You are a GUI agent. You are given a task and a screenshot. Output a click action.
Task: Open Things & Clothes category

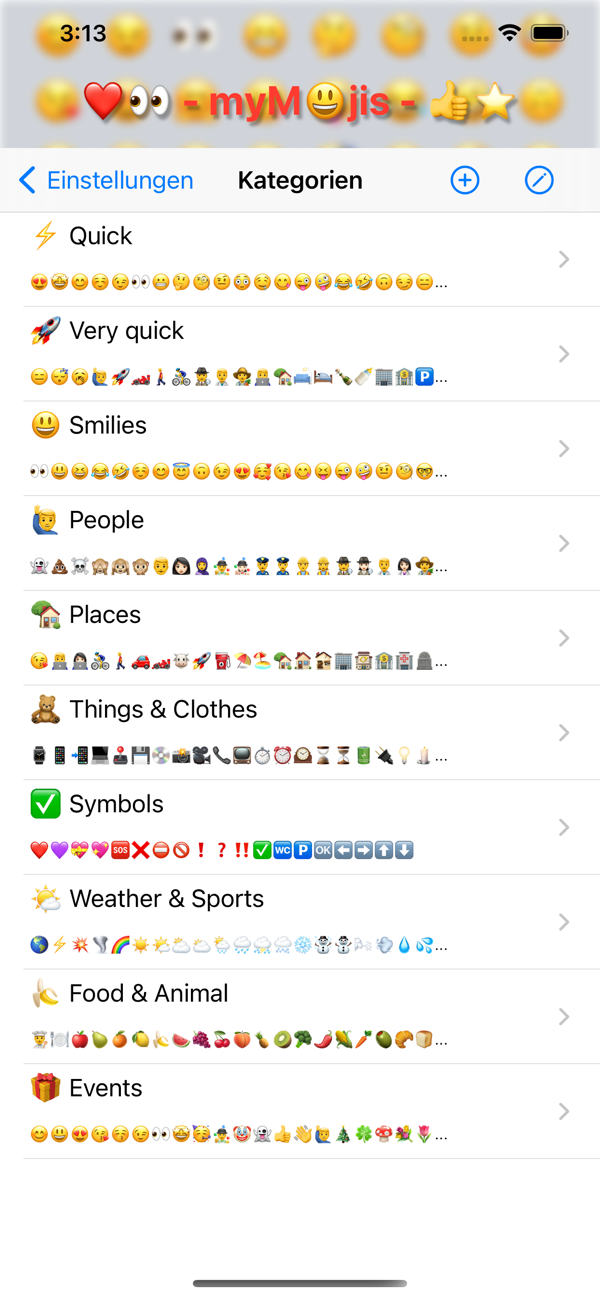tap(300, 733)
